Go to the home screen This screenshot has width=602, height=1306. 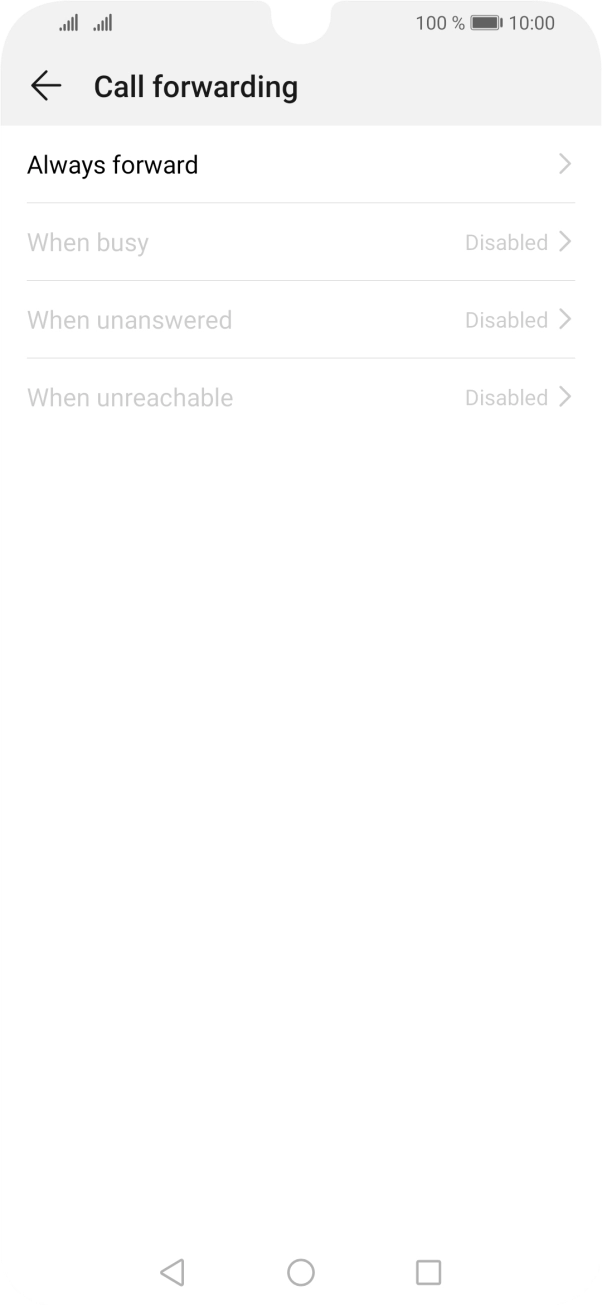pyautogui.click(x=300, y=1272)
